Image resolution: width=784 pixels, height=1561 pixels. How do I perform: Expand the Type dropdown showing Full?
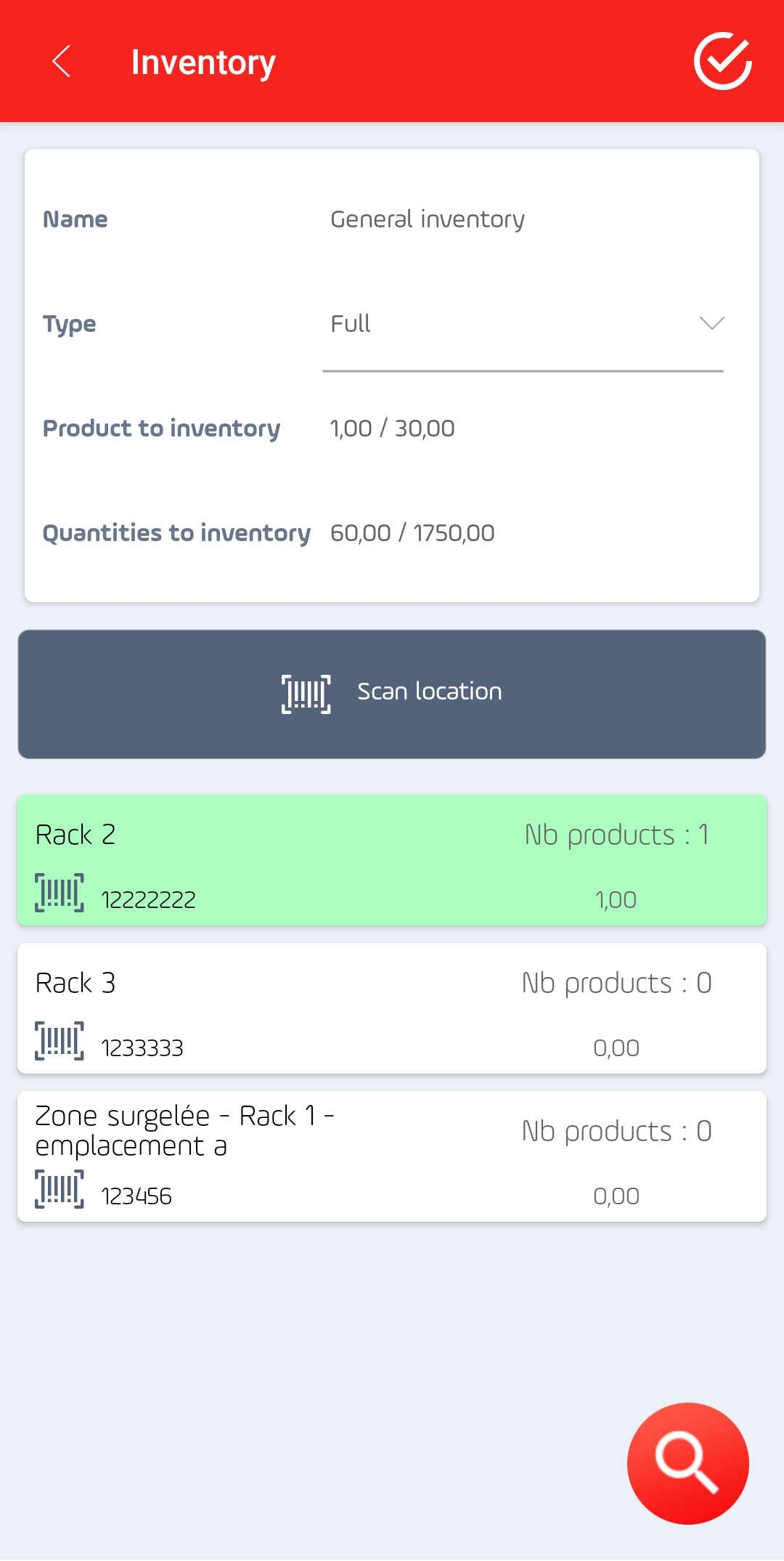click(x=523, y=323)
